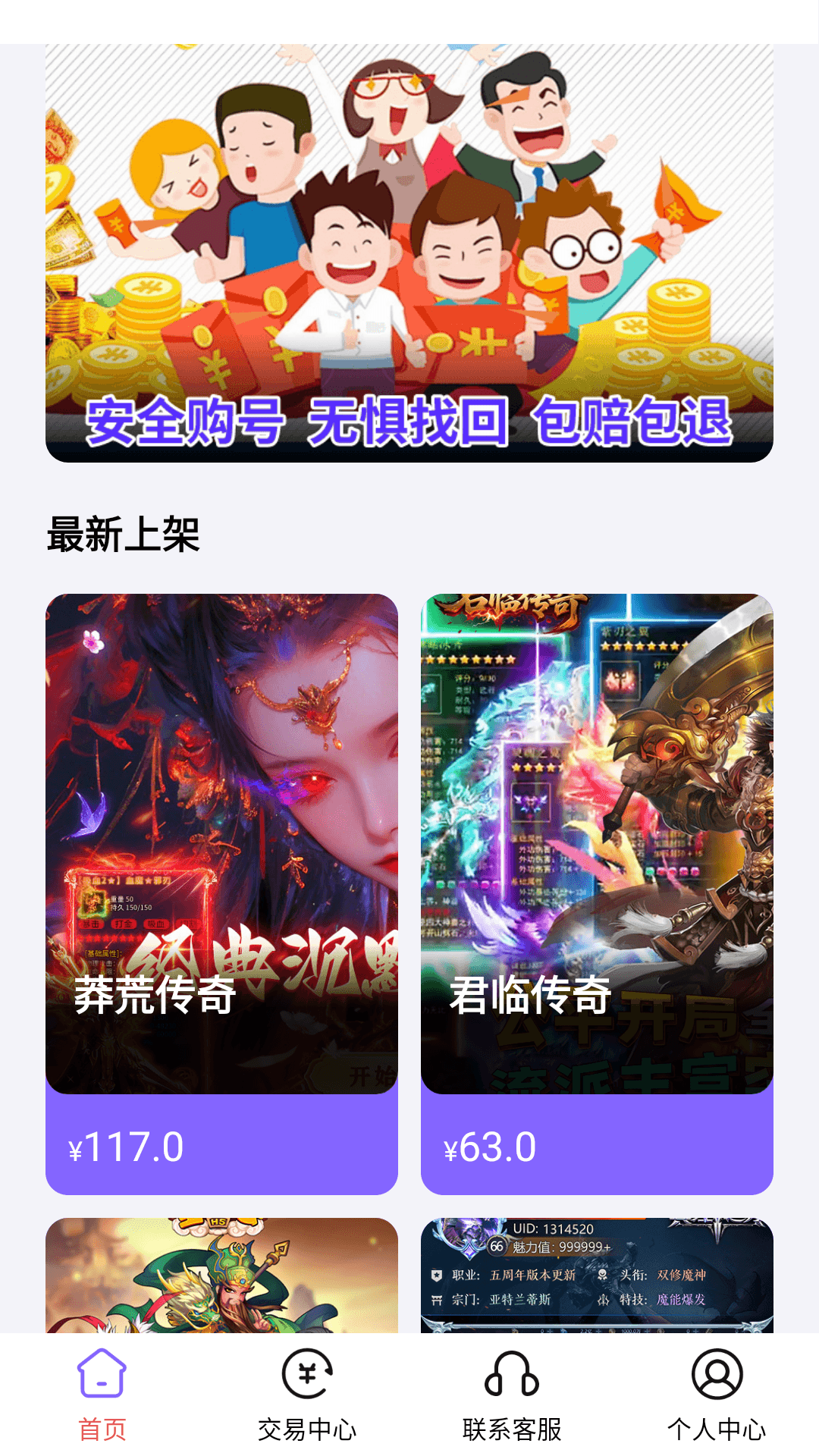This screenshot has width=819, height=1456.
Task: Click the 最新上架 section heading
Action: coord(125,535)
